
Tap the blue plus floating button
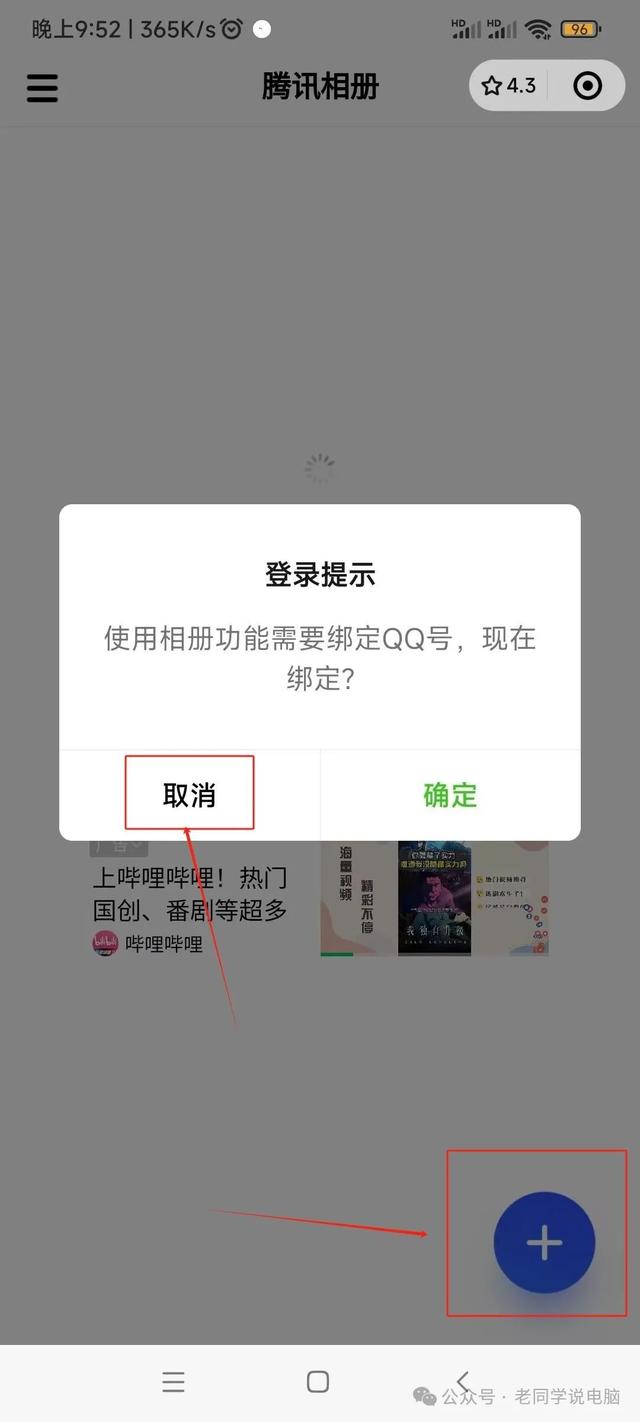tap(544, 1242)
